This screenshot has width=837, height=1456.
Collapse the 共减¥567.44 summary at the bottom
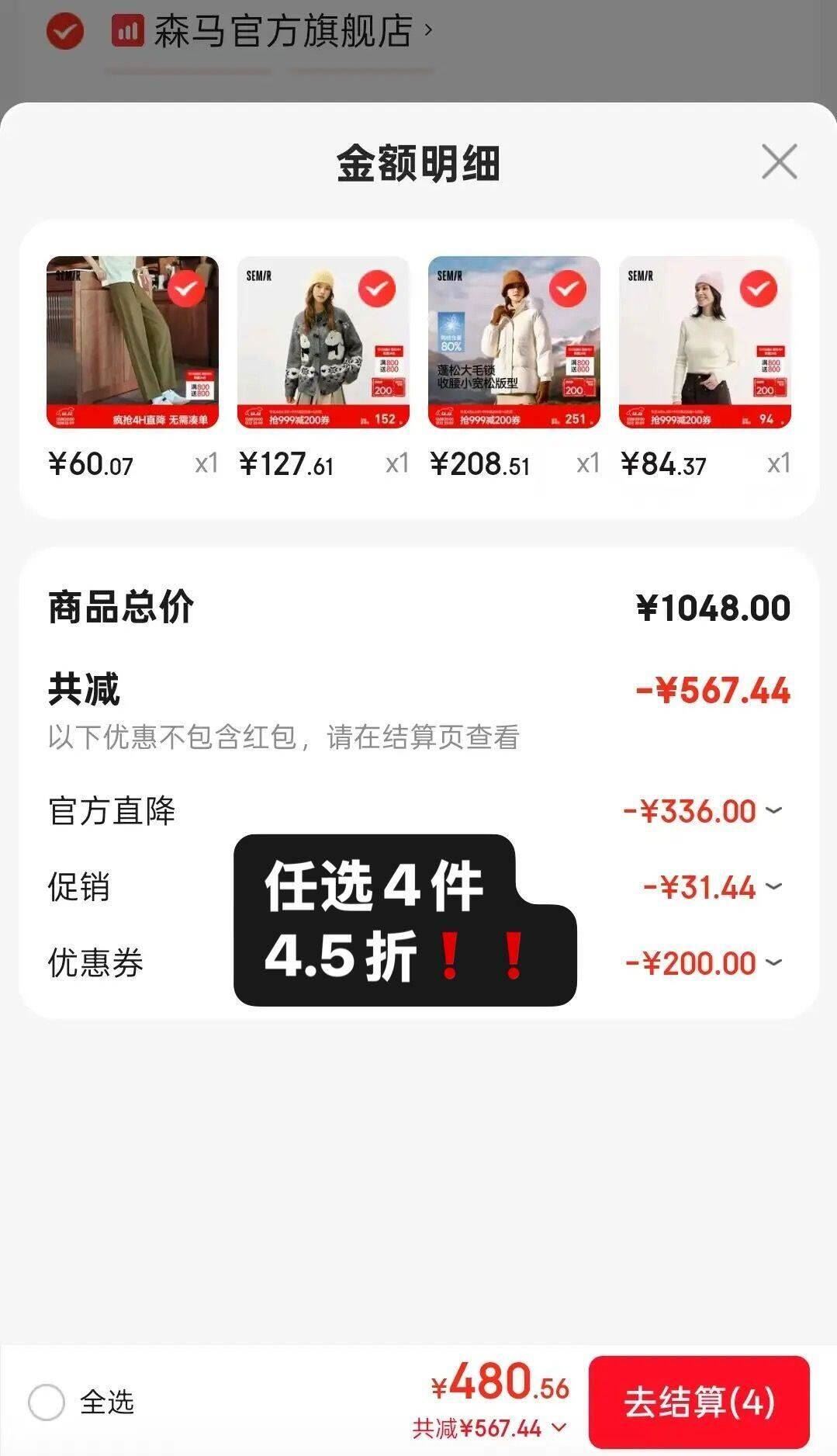click(x=559, y=1427)
